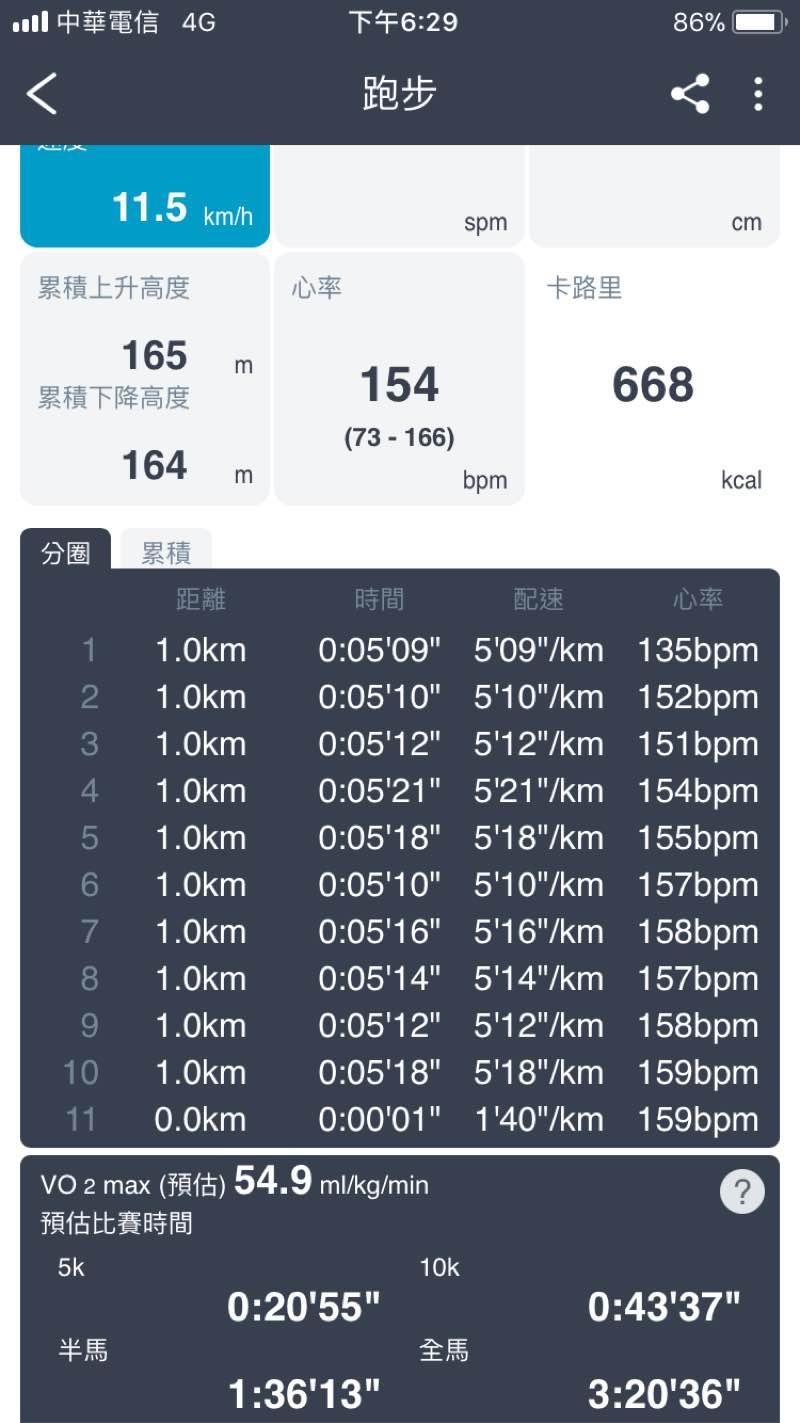The height and width of the screenshot is (1423, 800).
Task: Select the speed metric card showing 11.5 km/h
Action: pos(145,200)
